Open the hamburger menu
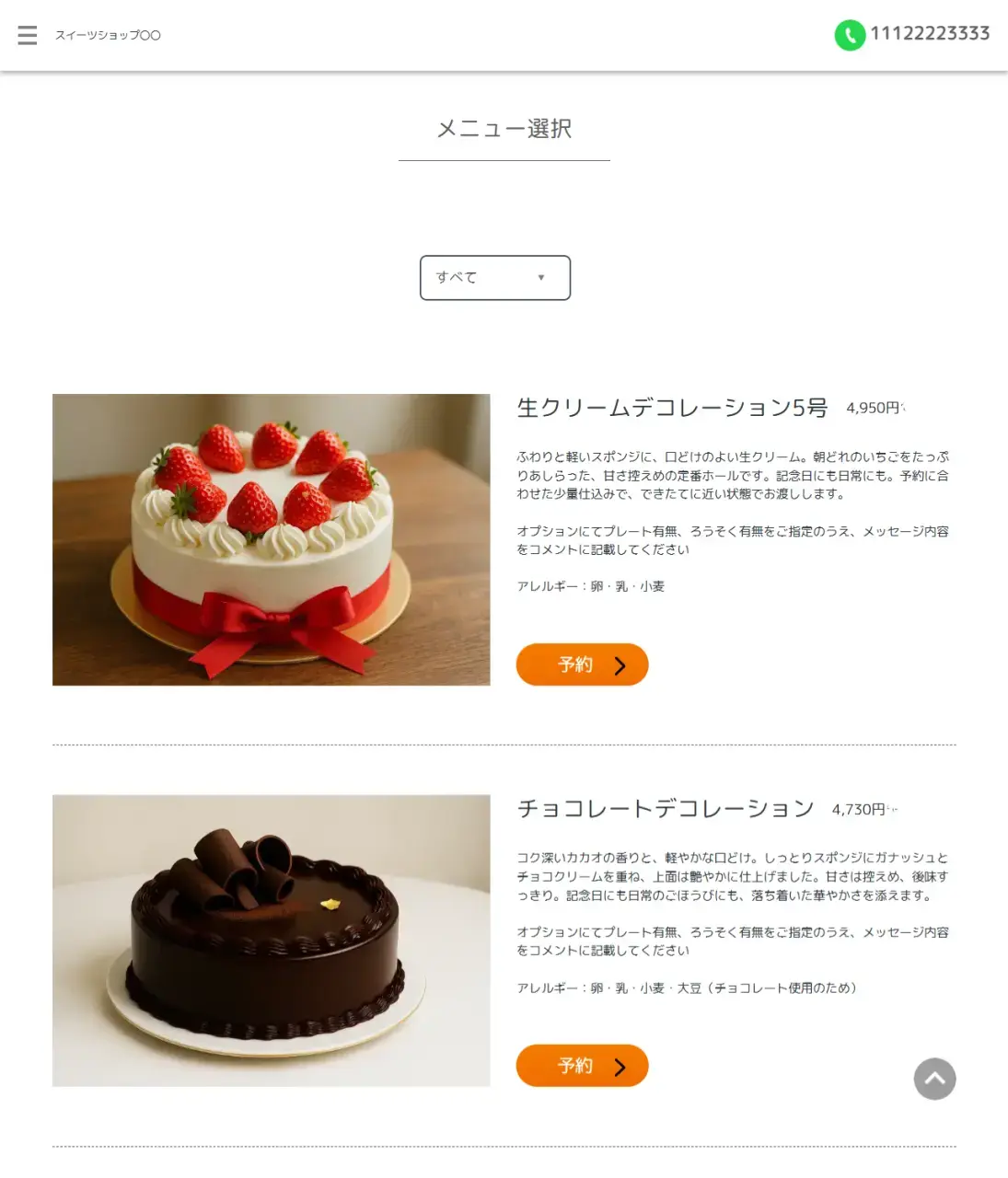Viewport: 1008px width, 1178px height. pos(28,35)
